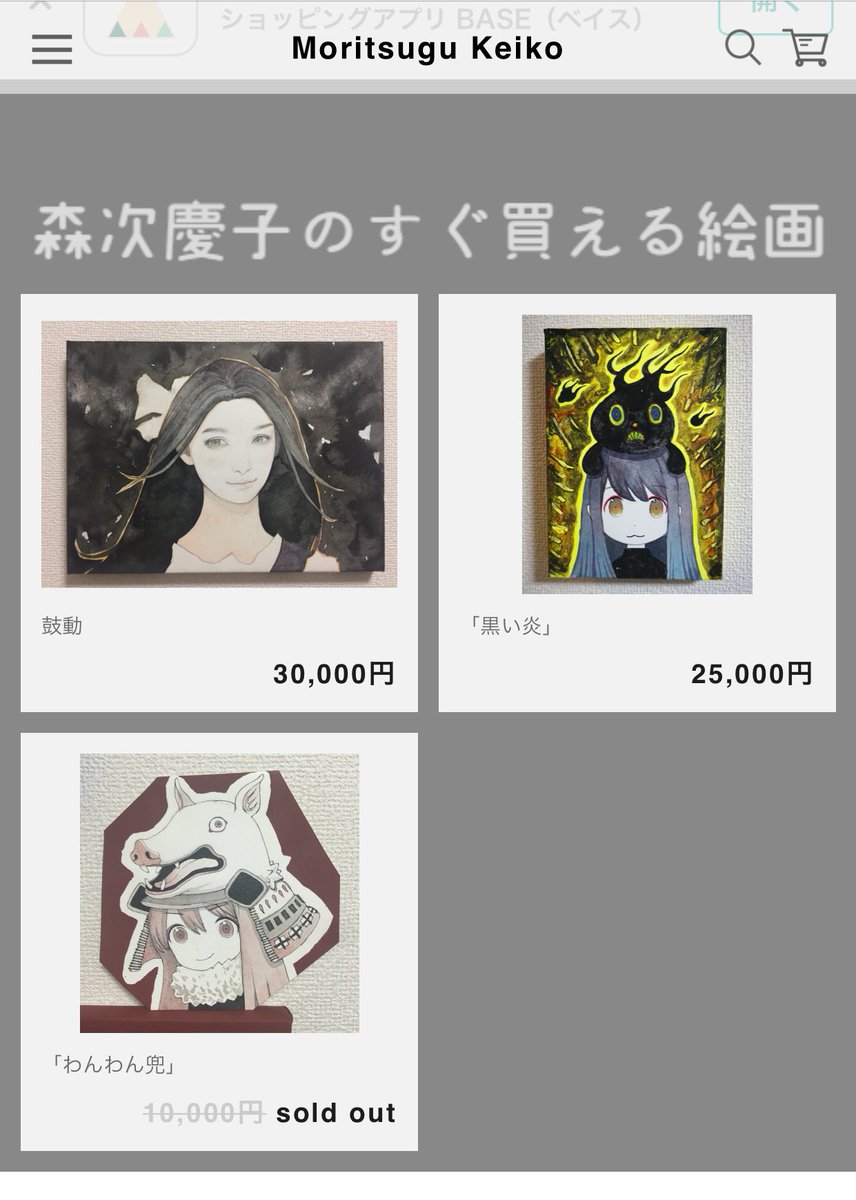Image resolution: width=856 pixels, height=1200 pixels.
Task: Click the 30,000円 price label
Action: 336,675
